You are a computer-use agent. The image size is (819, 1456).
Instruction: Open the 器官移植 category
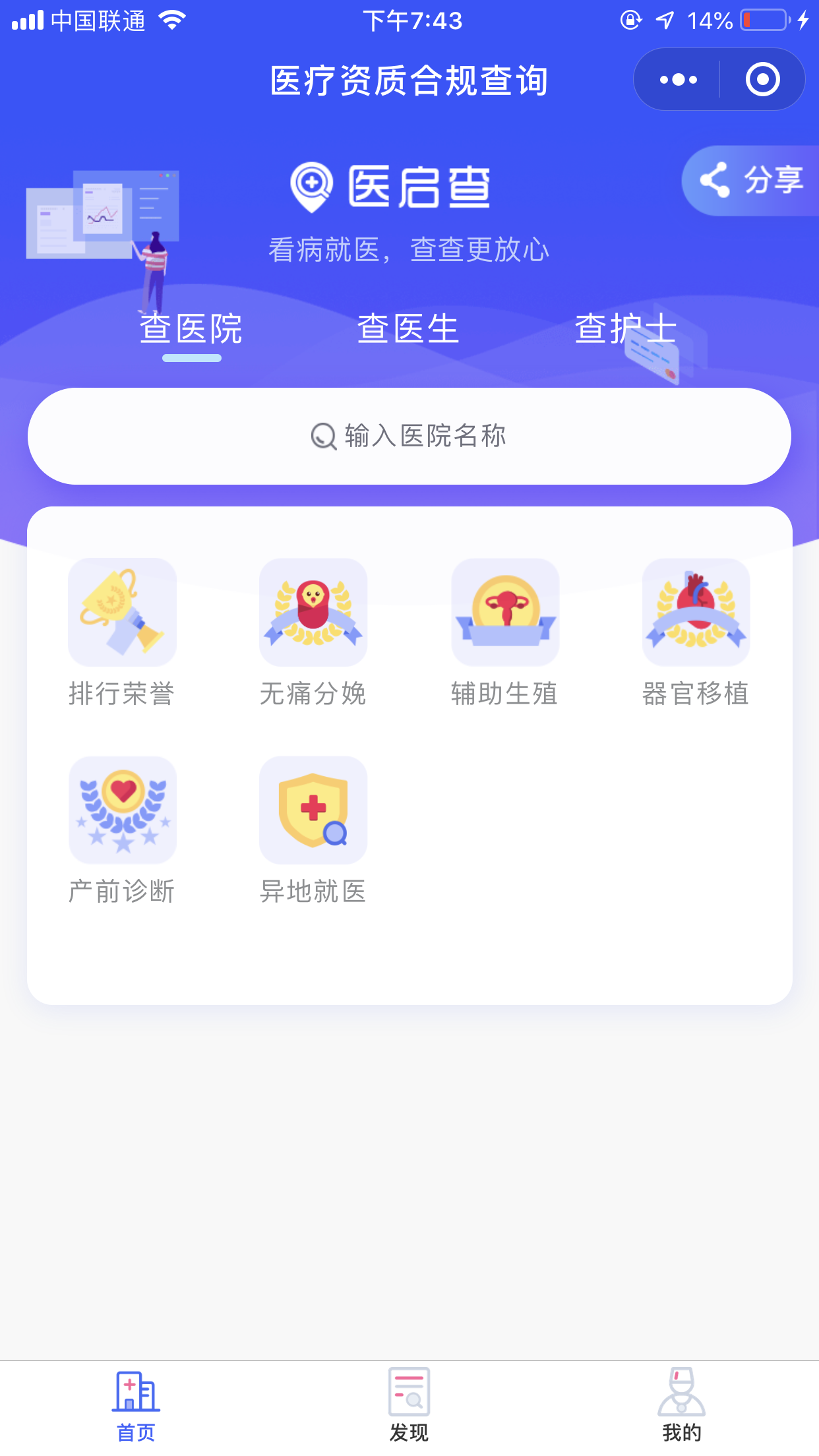click(x=696, y=632)
